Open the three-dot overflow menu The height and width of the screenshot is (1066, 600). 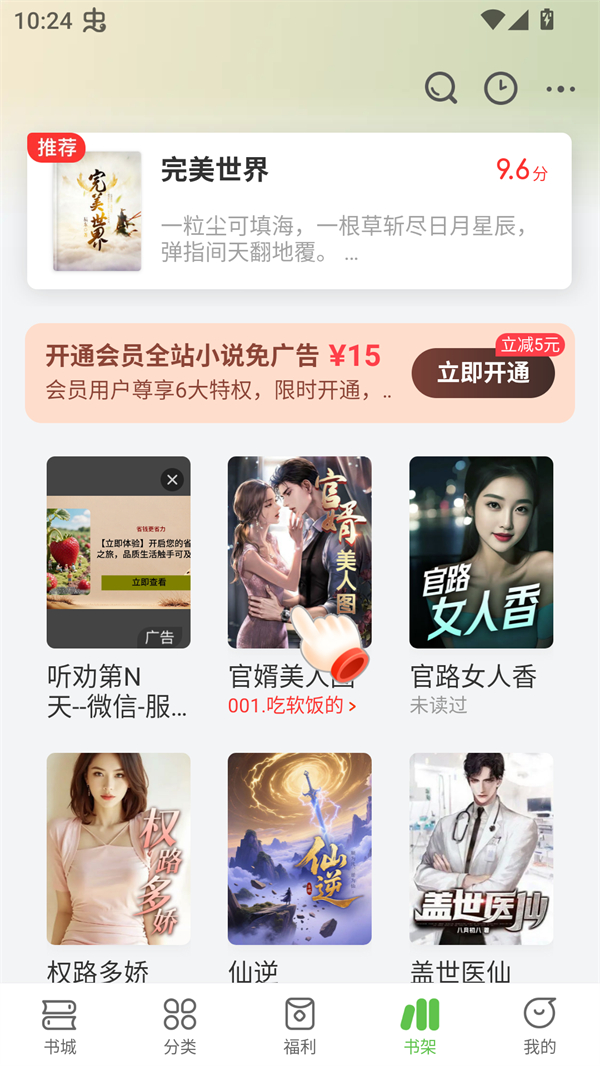[561, 89]
